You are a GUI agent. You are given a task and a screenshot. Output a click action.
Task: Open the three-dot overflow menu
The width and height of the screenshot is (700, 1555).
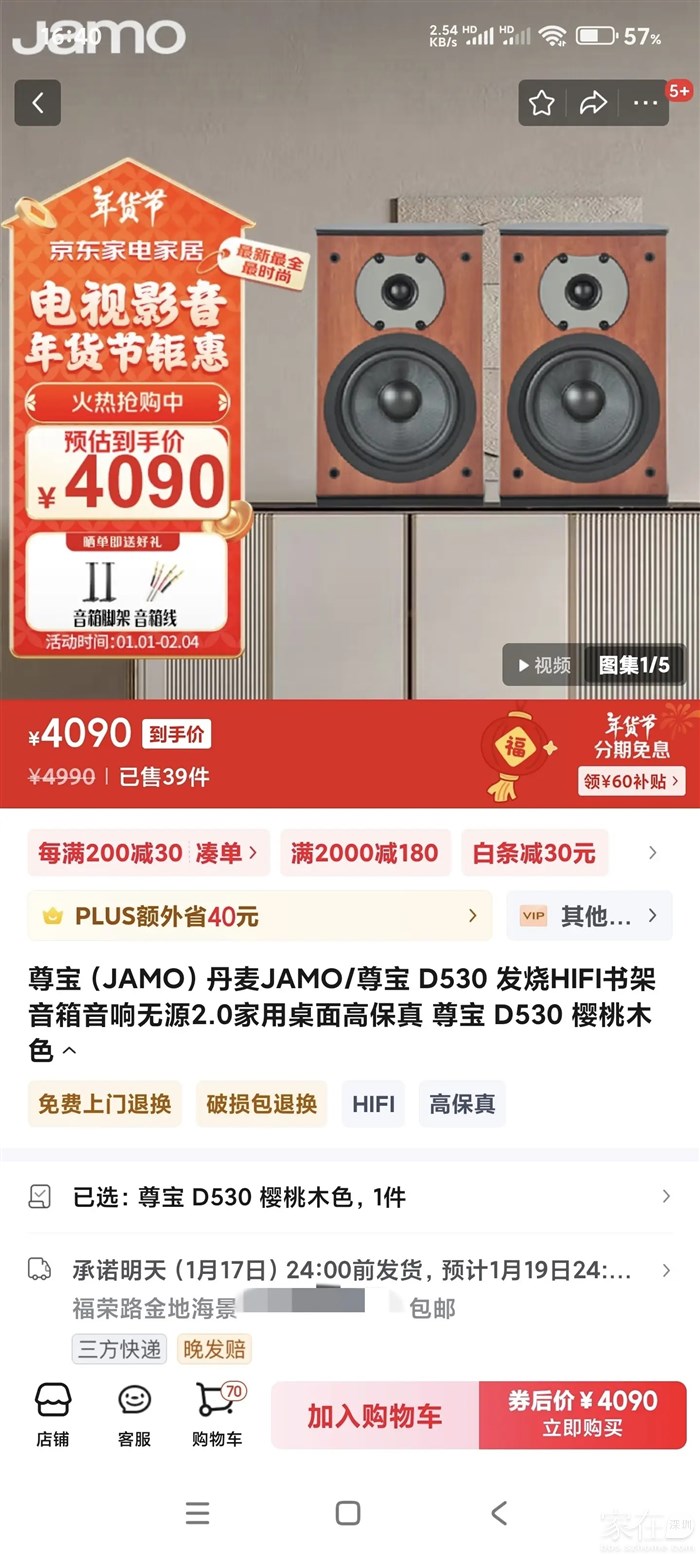coord(645,103)
